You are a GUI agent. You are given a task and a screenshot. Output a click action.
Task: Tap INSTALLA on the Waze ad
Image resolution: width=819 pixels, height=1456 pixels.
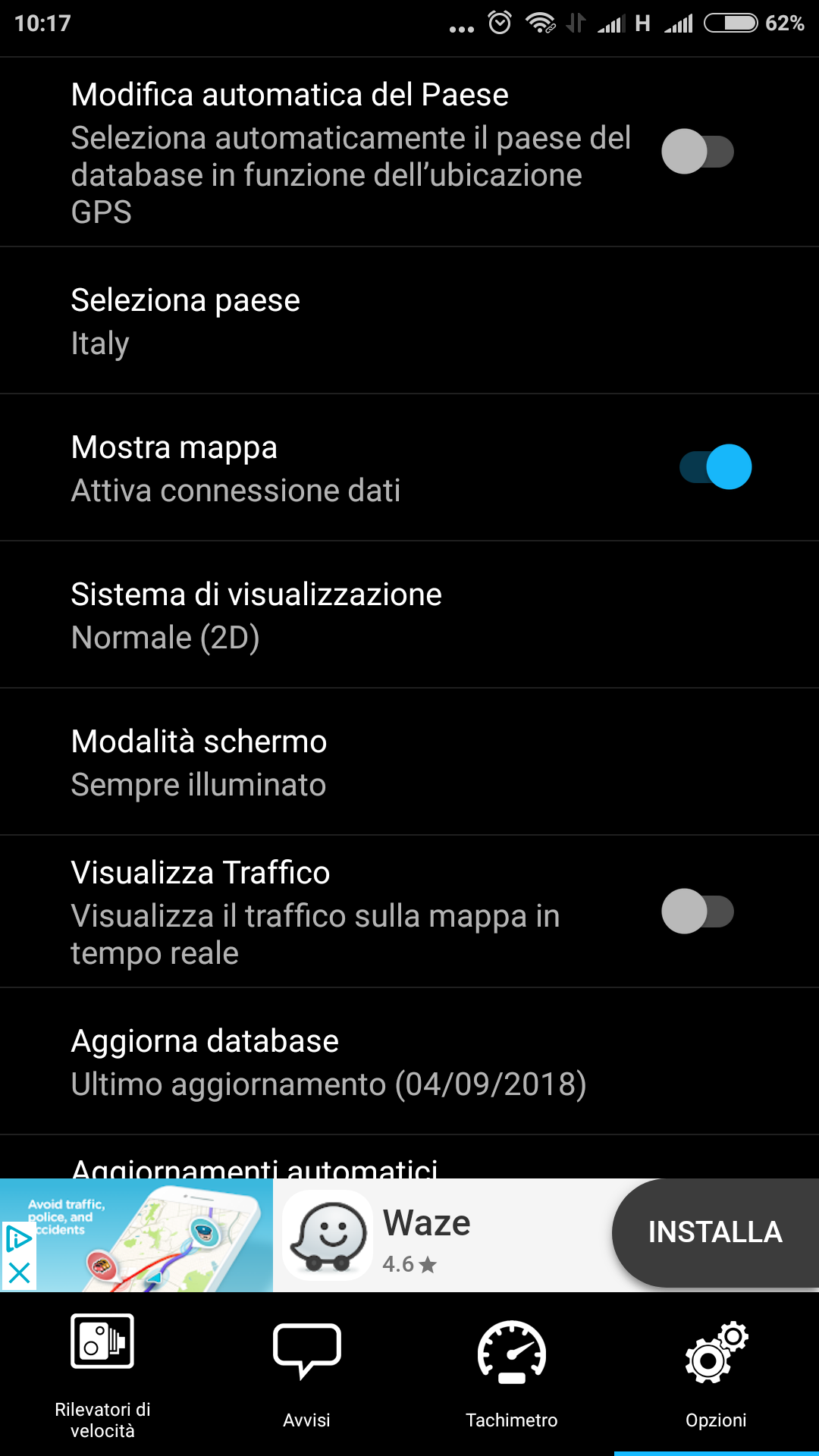(x=715, y=1232)
